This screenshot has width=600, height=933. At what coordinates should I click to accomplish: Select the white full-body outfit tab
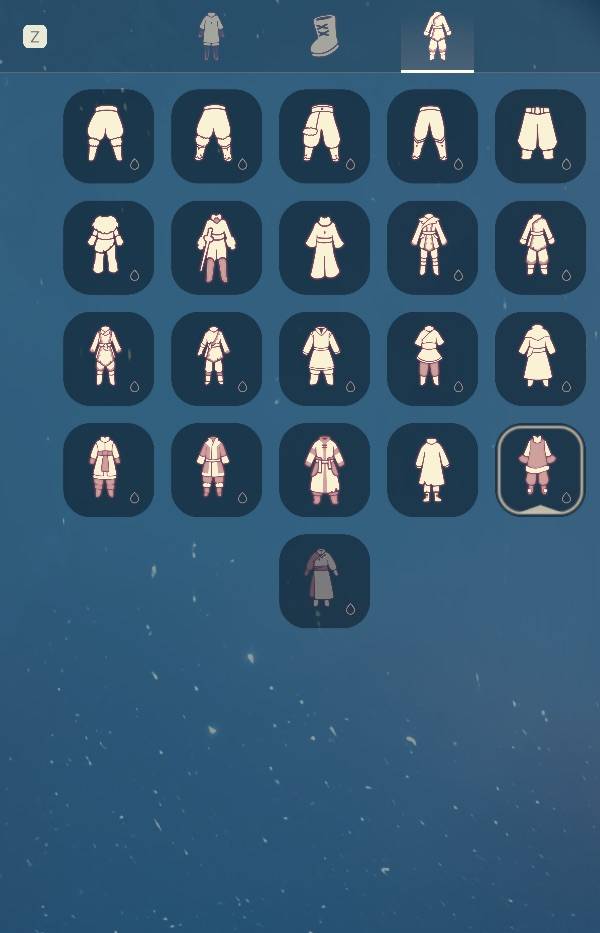(x=437, y=36)
